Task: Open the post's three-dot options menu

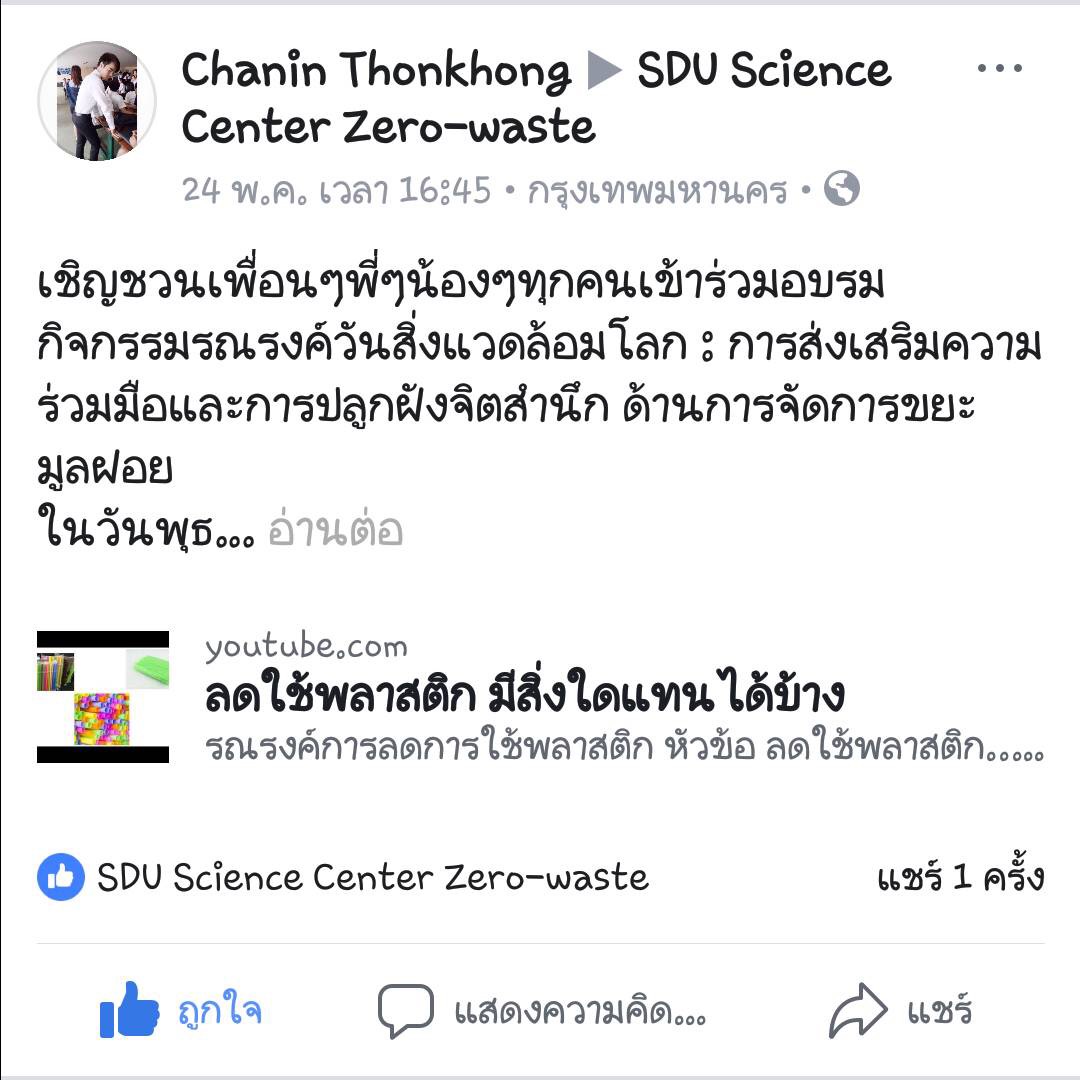Action: [999, 70]
